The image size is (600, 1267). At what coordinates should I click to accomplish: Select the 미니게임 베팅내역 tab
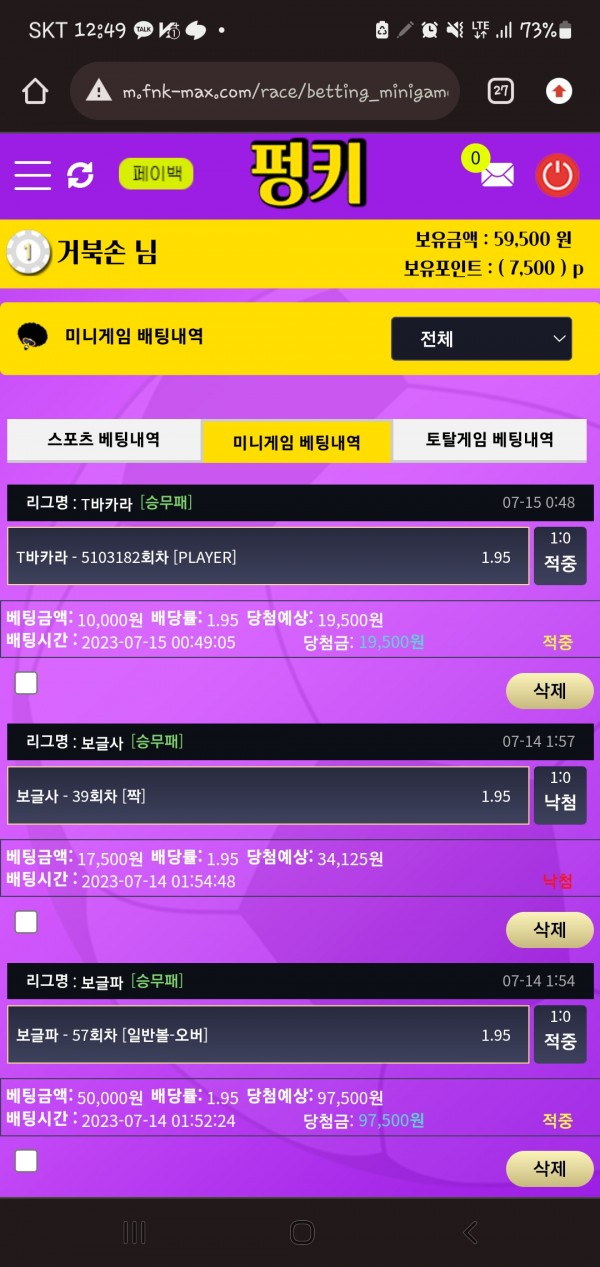click(x=297, y=441)
